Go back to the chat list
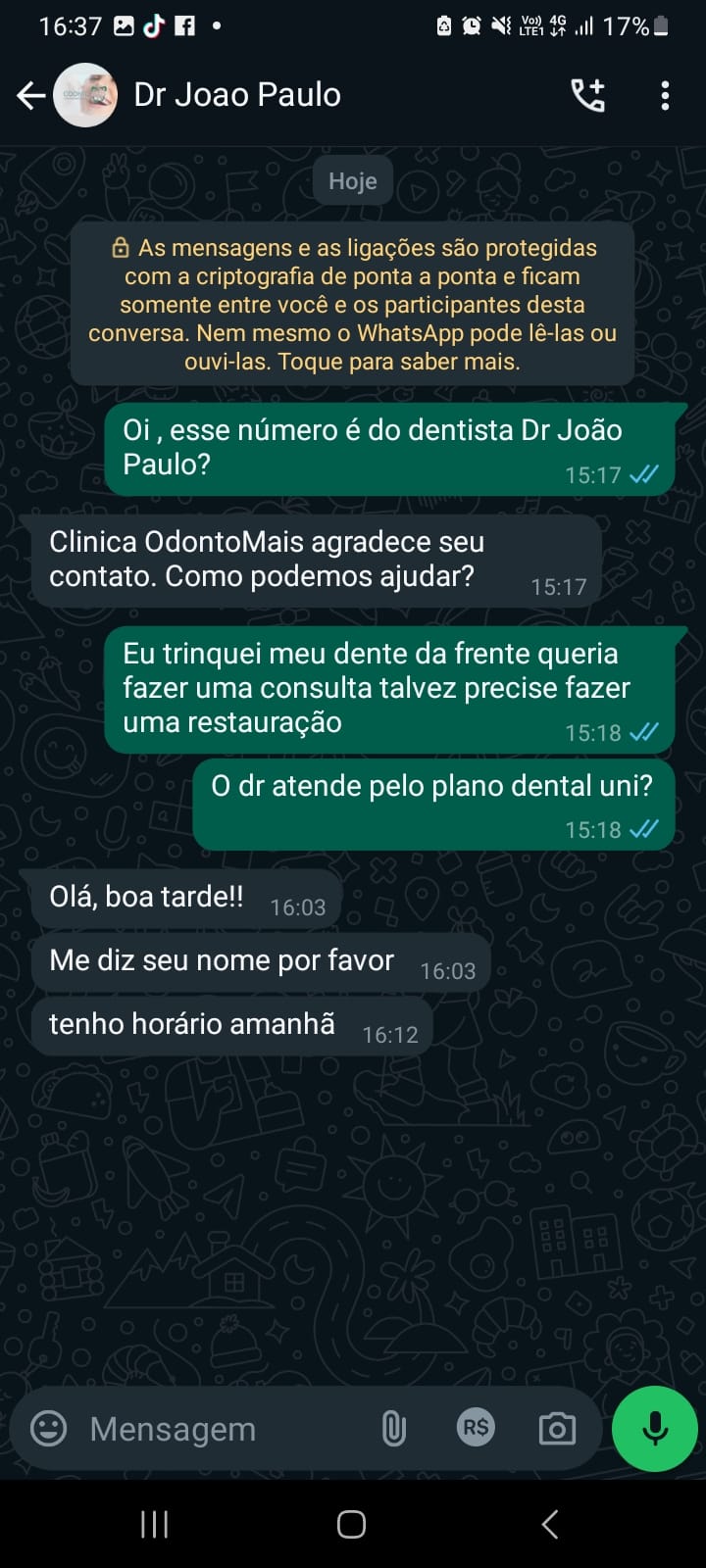The width and height of the screenshot is (706, 1568). click(x=30, y=95)
